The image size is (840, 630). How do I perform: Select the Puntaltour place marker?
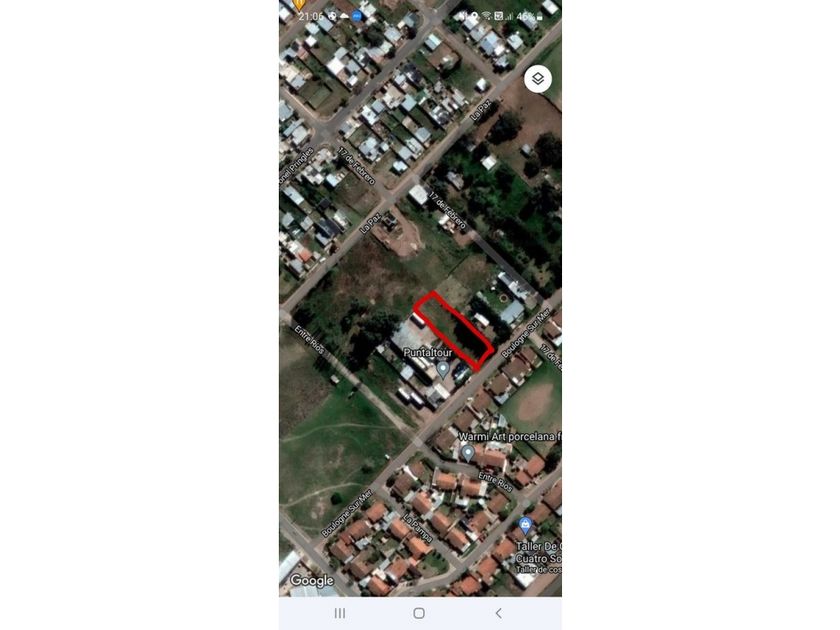tap(443, 370)
